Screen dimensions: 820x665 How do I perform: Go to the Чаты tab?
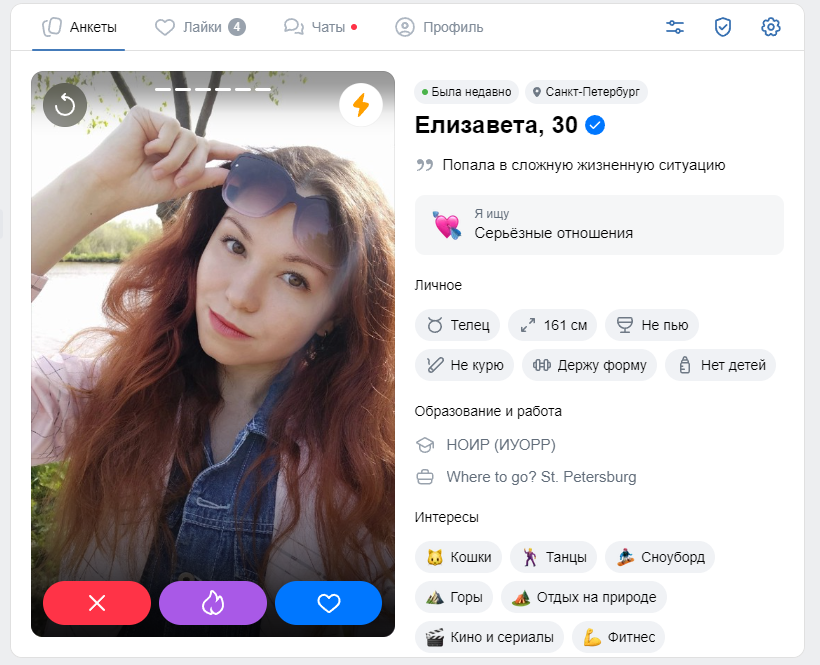pyautogui.click(x=319, y=27)
